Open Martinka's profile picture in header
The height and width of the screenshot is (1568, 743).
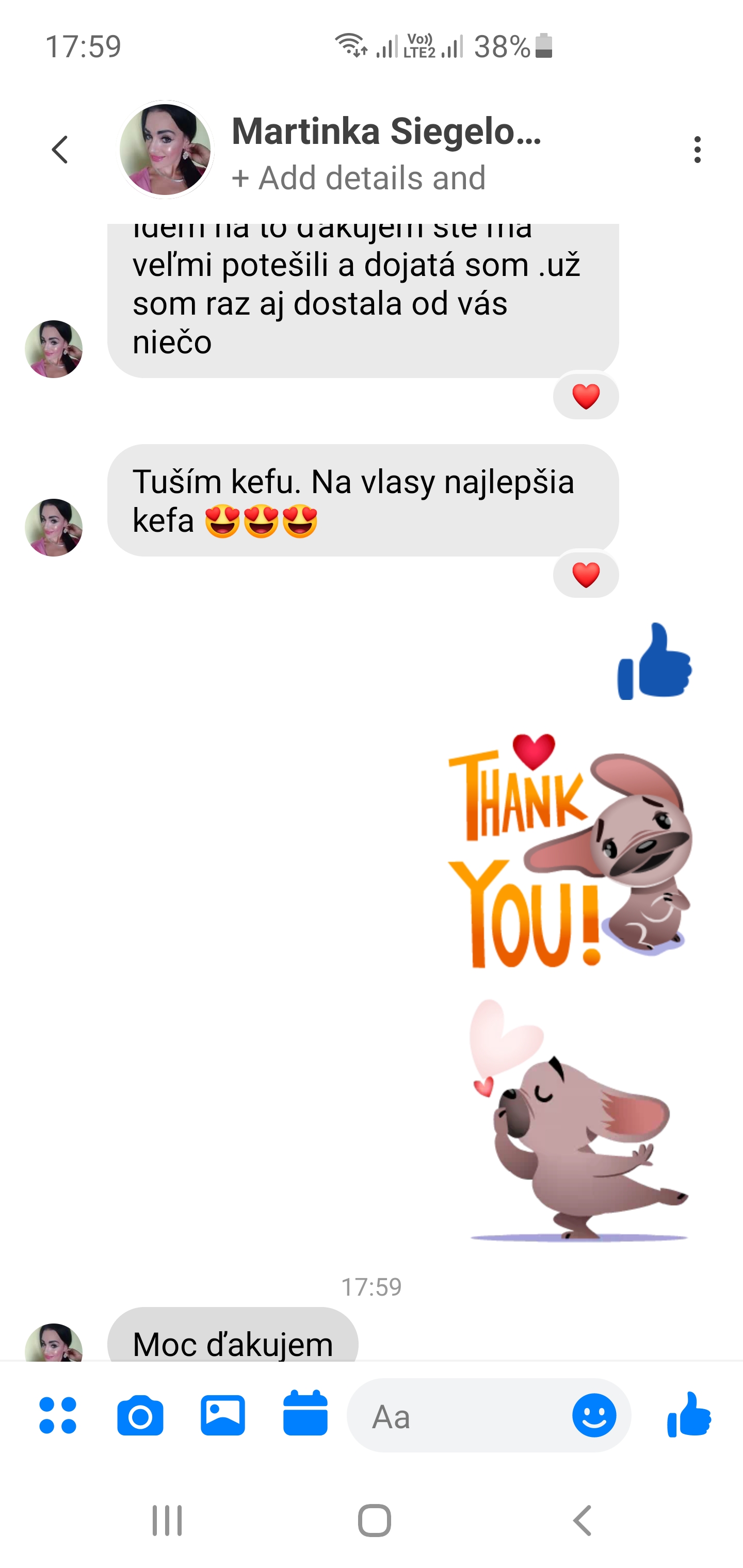pos(165,149)
